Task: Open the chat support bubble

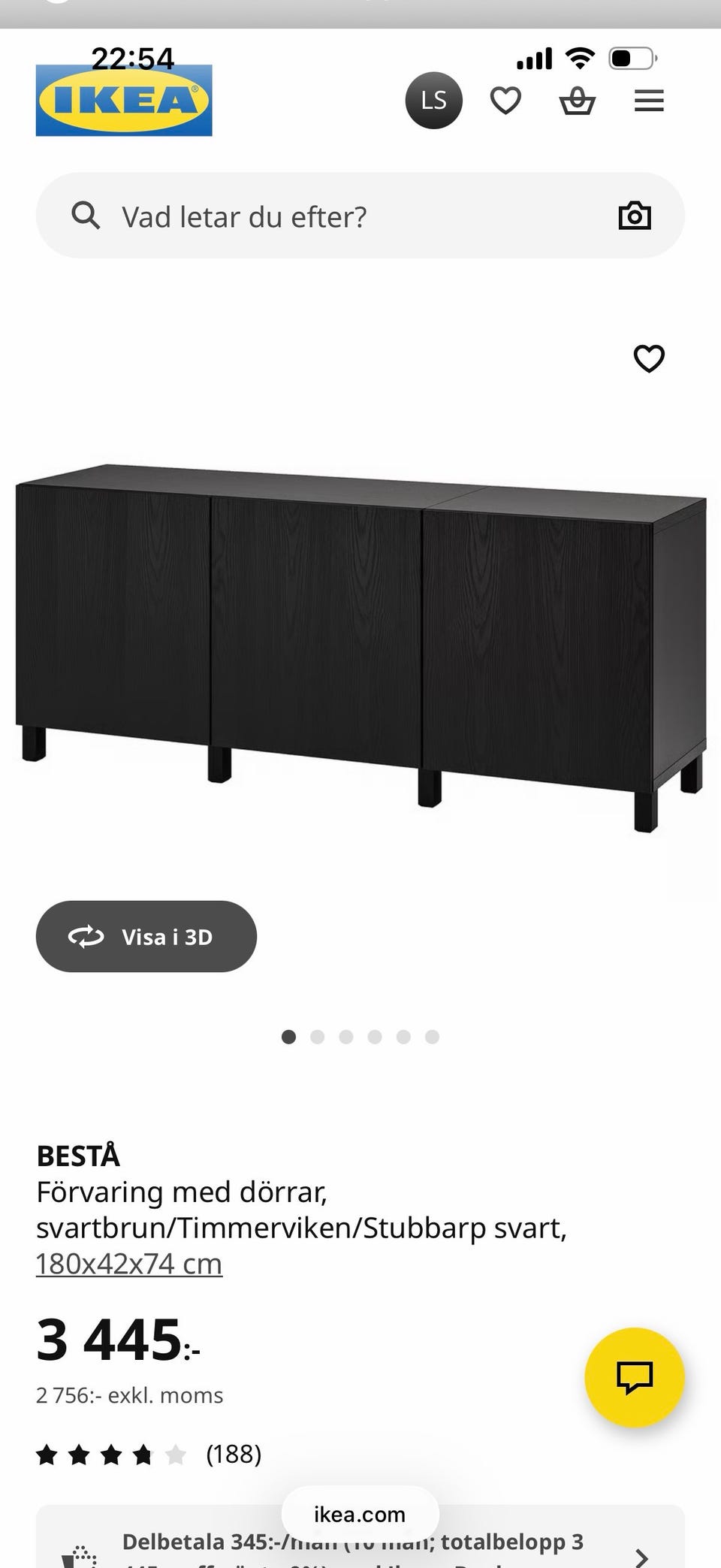Action: [x=634, y=1376]
